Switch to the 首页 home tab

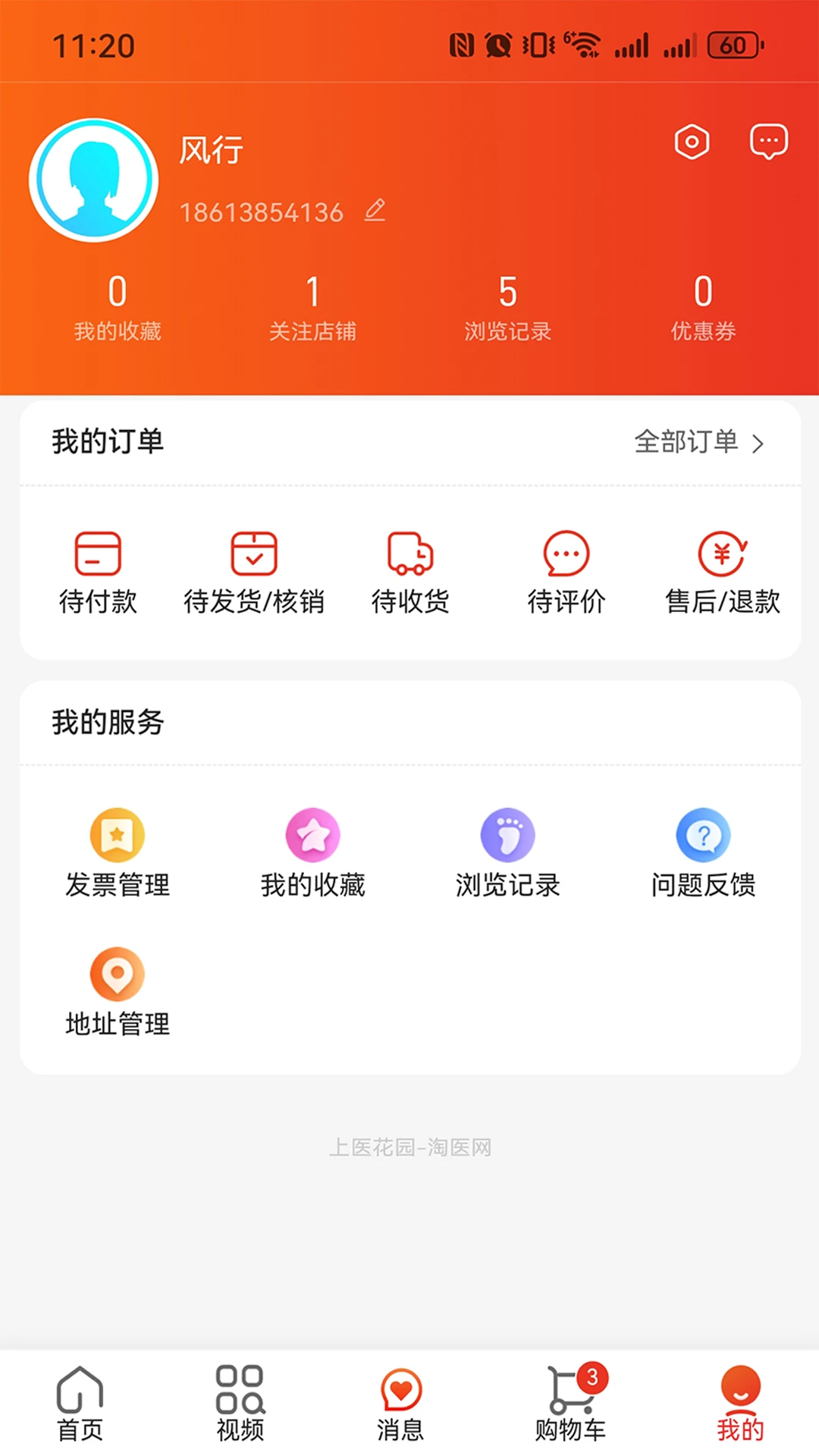[80, 1403]
